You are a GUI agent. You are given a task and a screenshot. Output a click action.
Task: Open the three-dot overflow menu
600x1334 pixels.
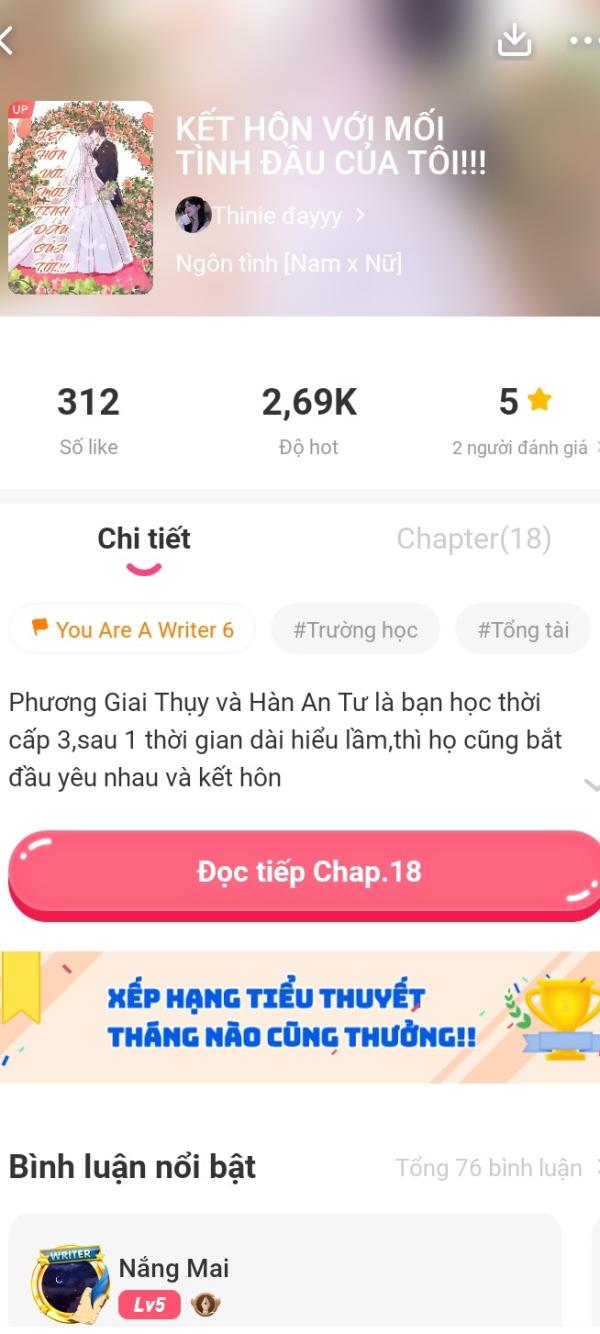point(583,41)
